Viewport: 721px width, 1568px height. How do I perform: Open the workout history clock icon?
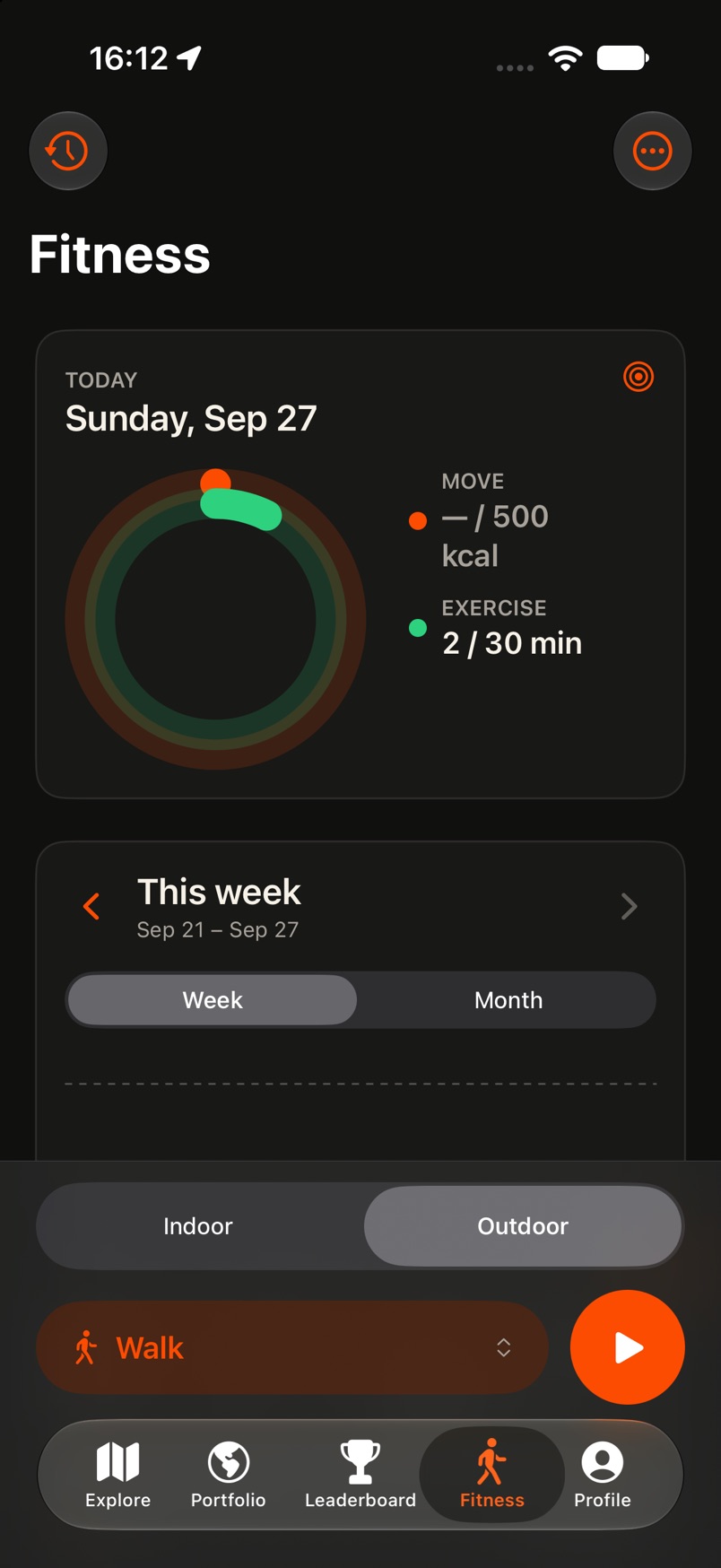[68, 151]
